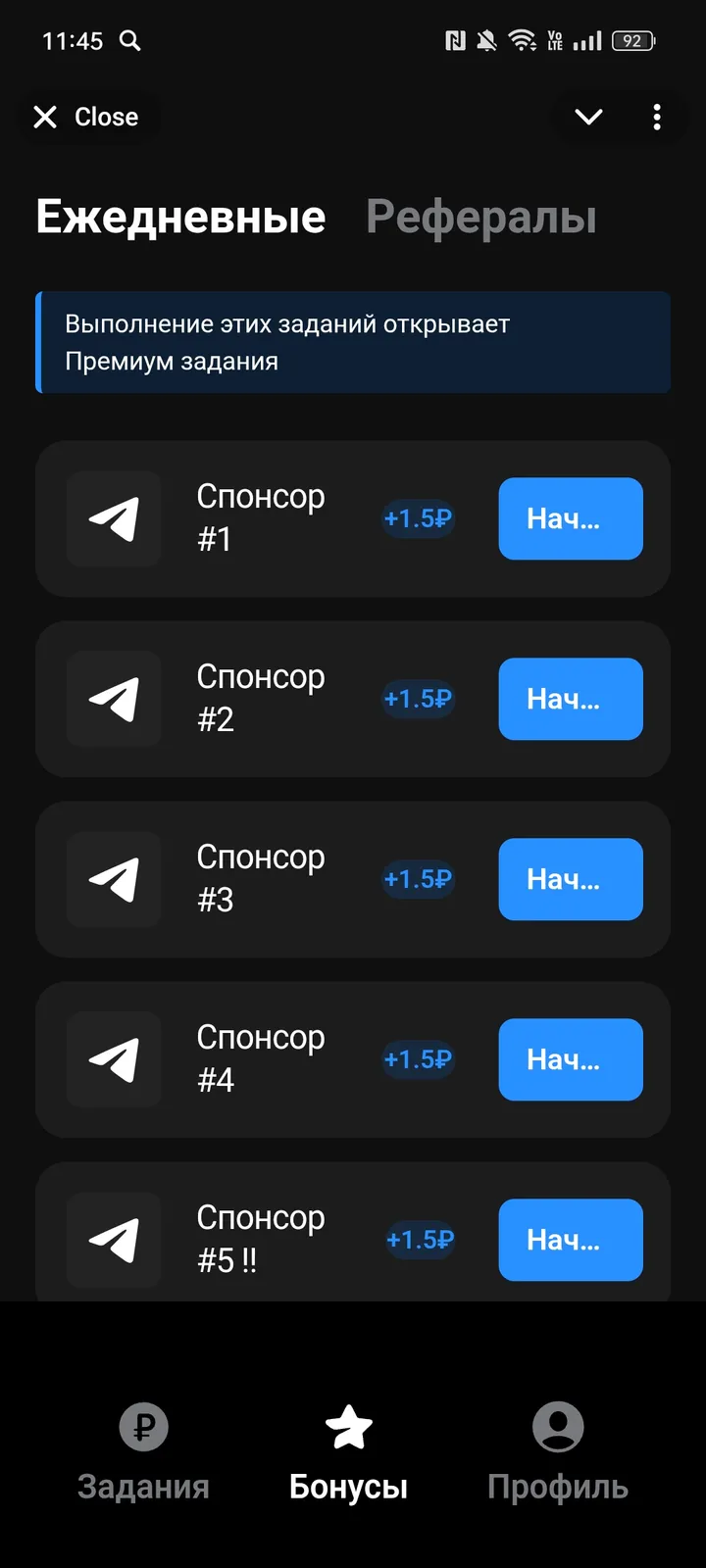This screenshot has height=1568, width=706.
Task: Close the mini app
Action: coord(86,118)
